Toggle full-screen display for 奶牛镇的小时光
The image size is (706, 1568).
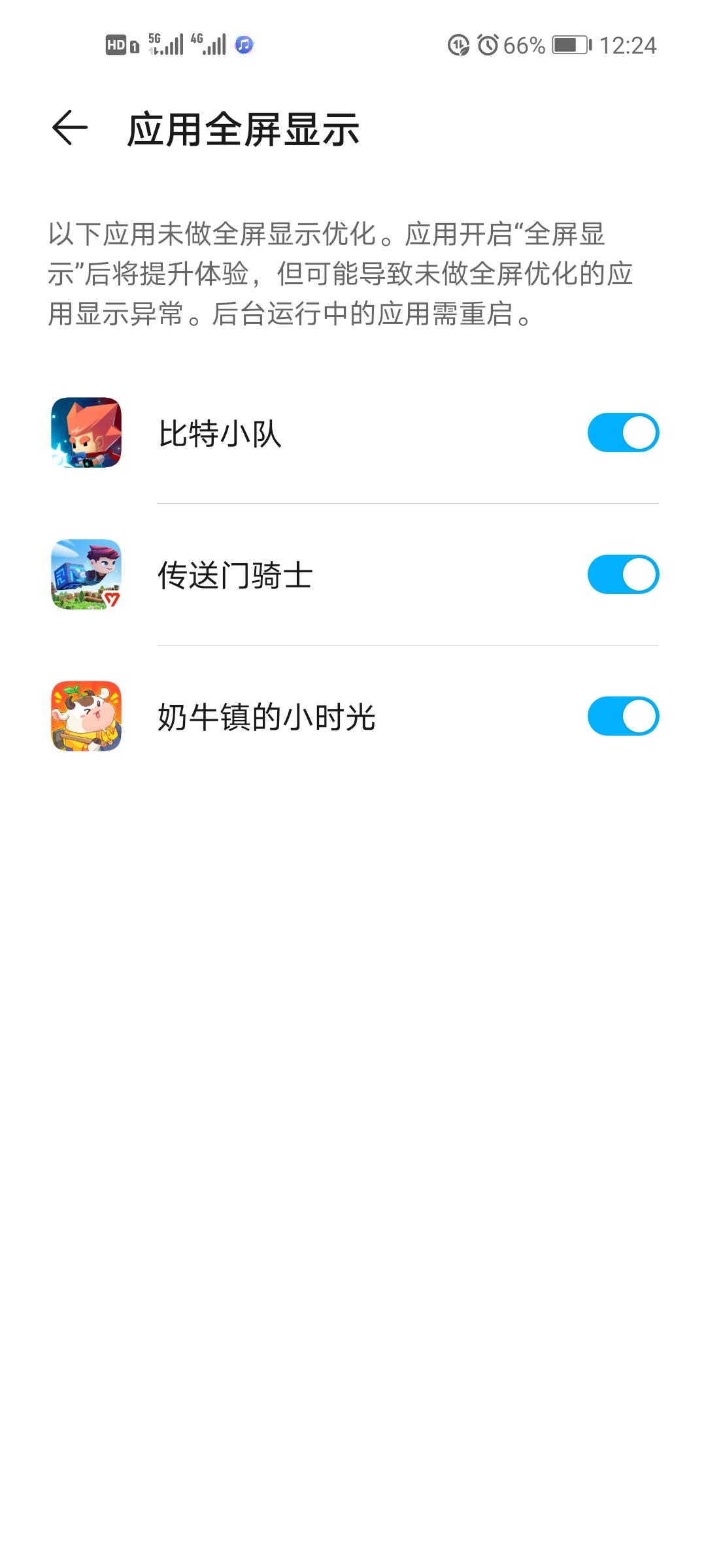click(622, 716)
